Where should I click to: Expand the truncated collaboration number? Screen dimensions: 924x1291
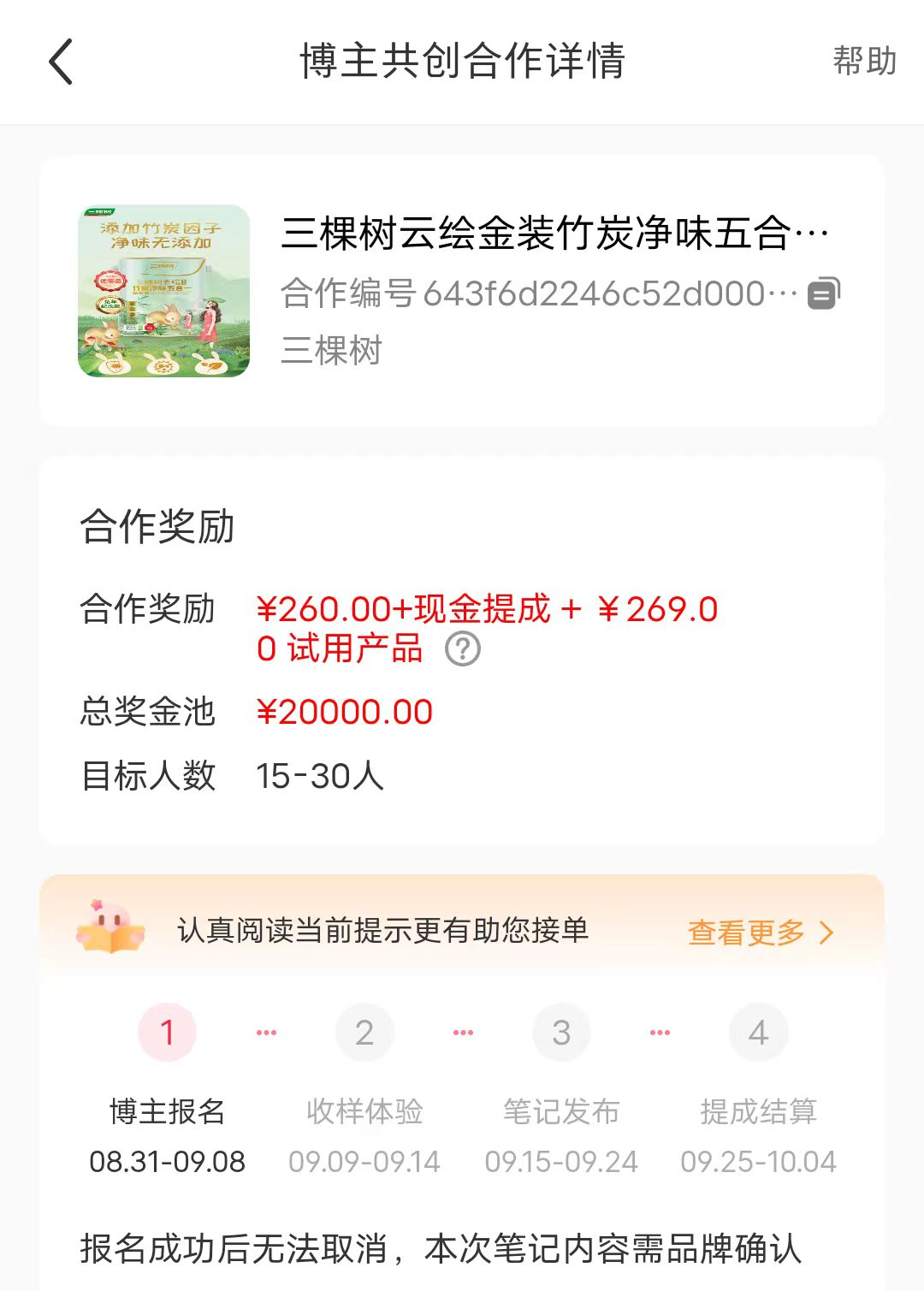click(530, 293)
